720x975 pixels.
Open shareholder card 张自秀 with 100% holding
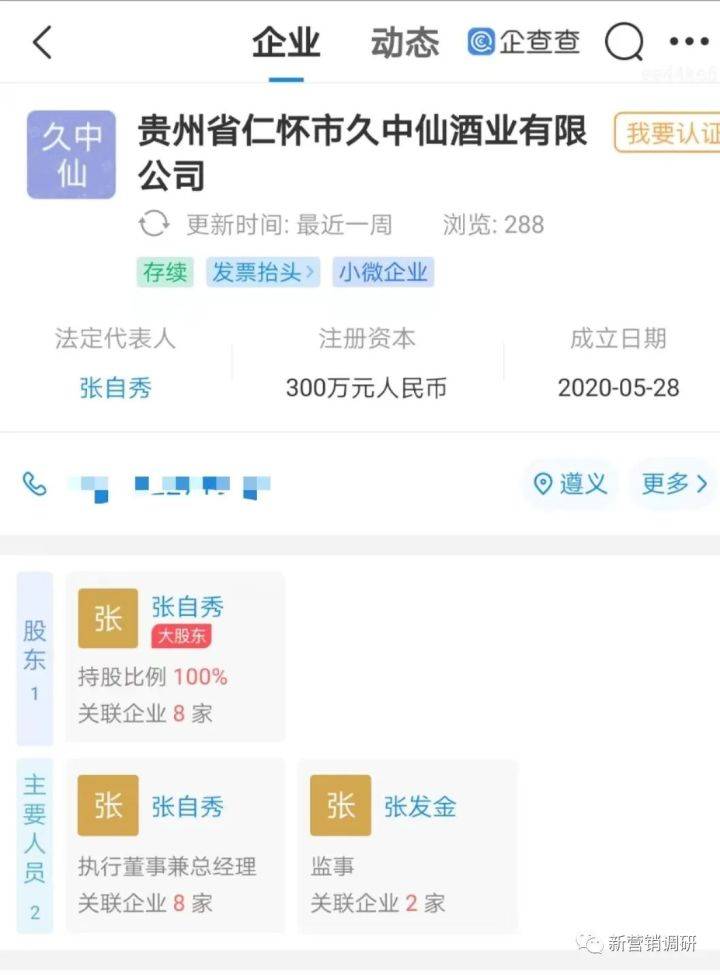click(x=175, y=657)
